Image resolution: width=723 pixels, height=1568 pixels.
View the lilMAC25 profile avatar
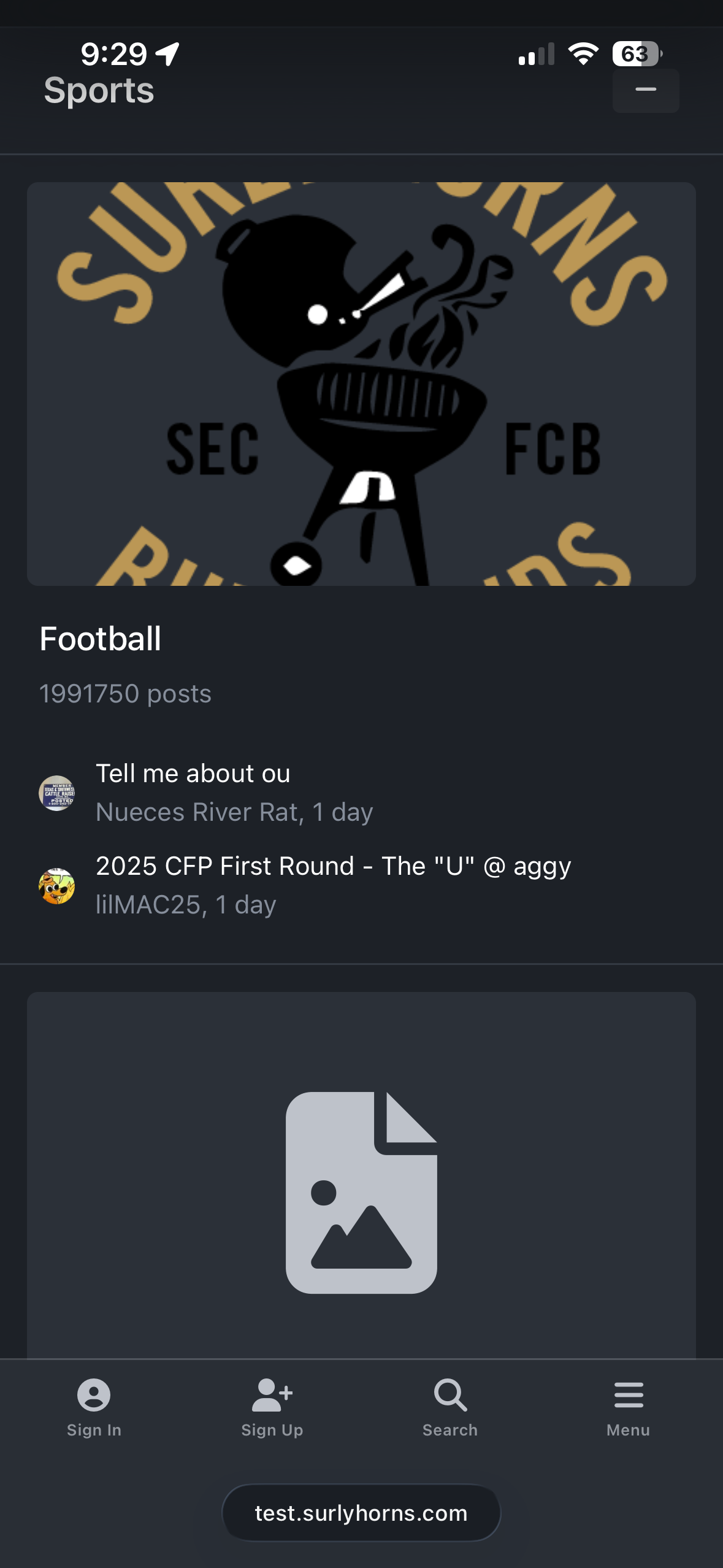[57, 885]
